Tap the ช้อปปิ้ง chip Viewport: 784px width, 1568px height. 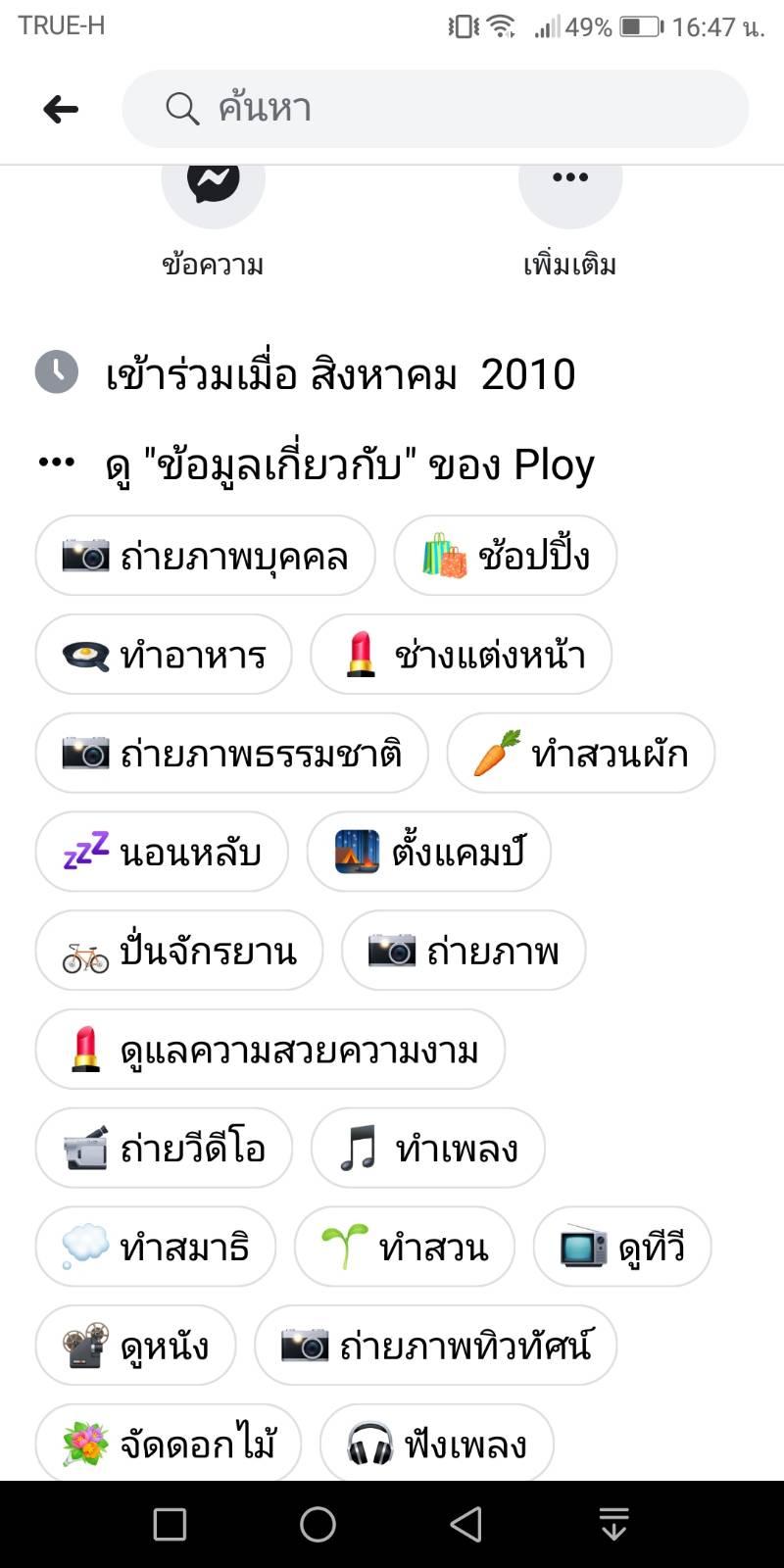506,556
